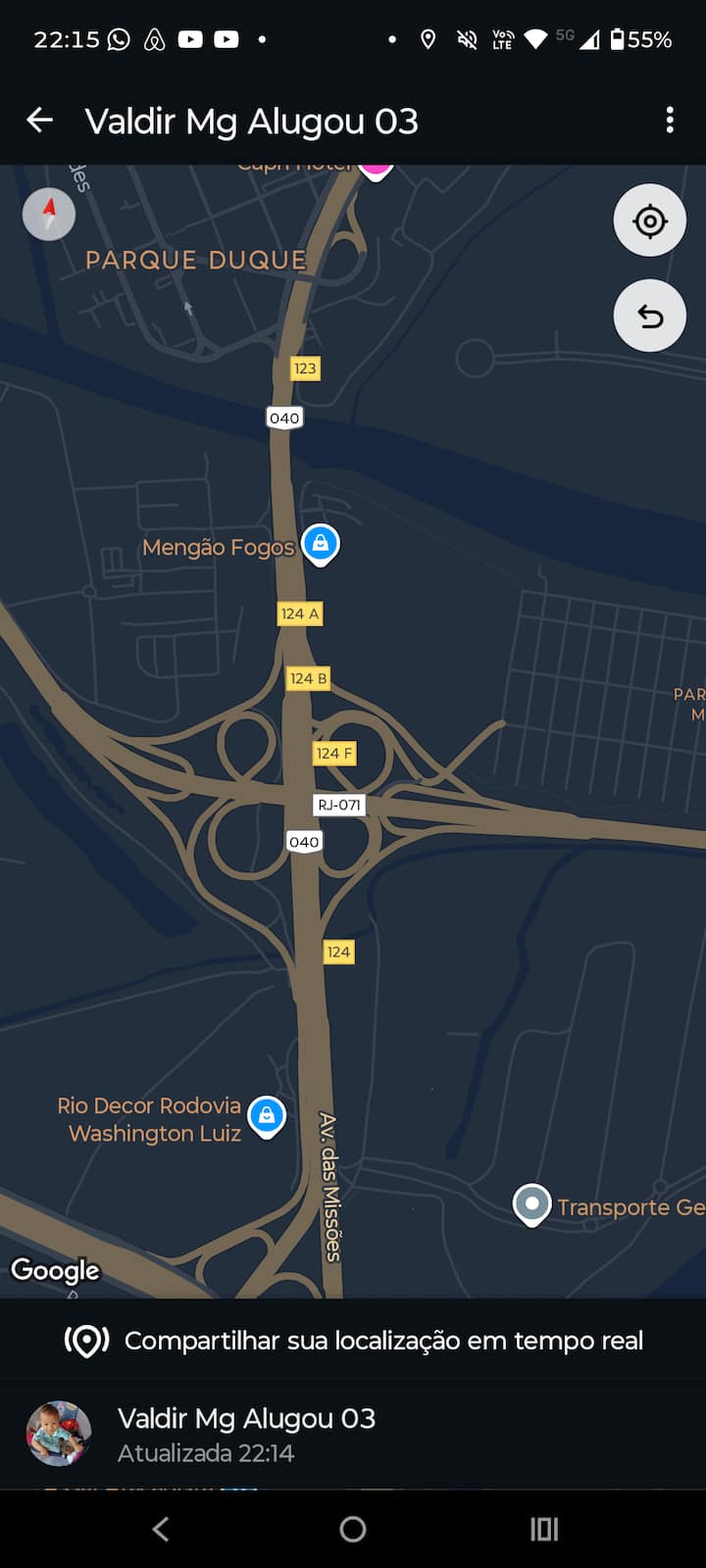This screenshot has width=706, height=1568.
Task: Open the overflow menu
Action: (x=670, y=121)
